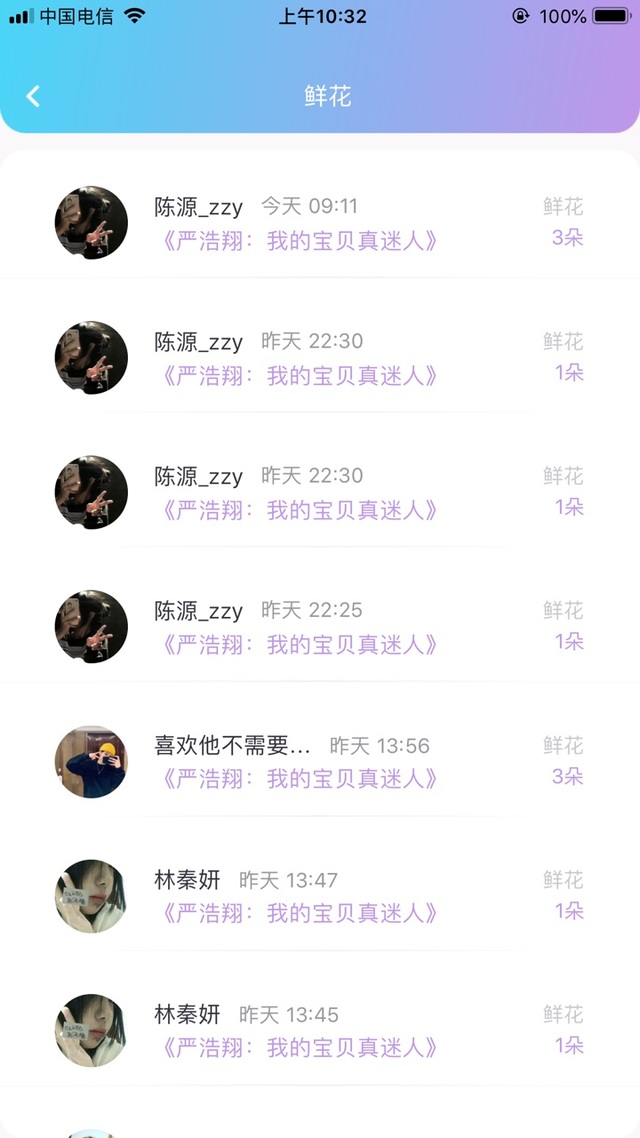Image resolution: width=640 pixels, height=1138 pixels.
Task: Go back from the 鲜花 page
Action: click(x=33, y=96)
